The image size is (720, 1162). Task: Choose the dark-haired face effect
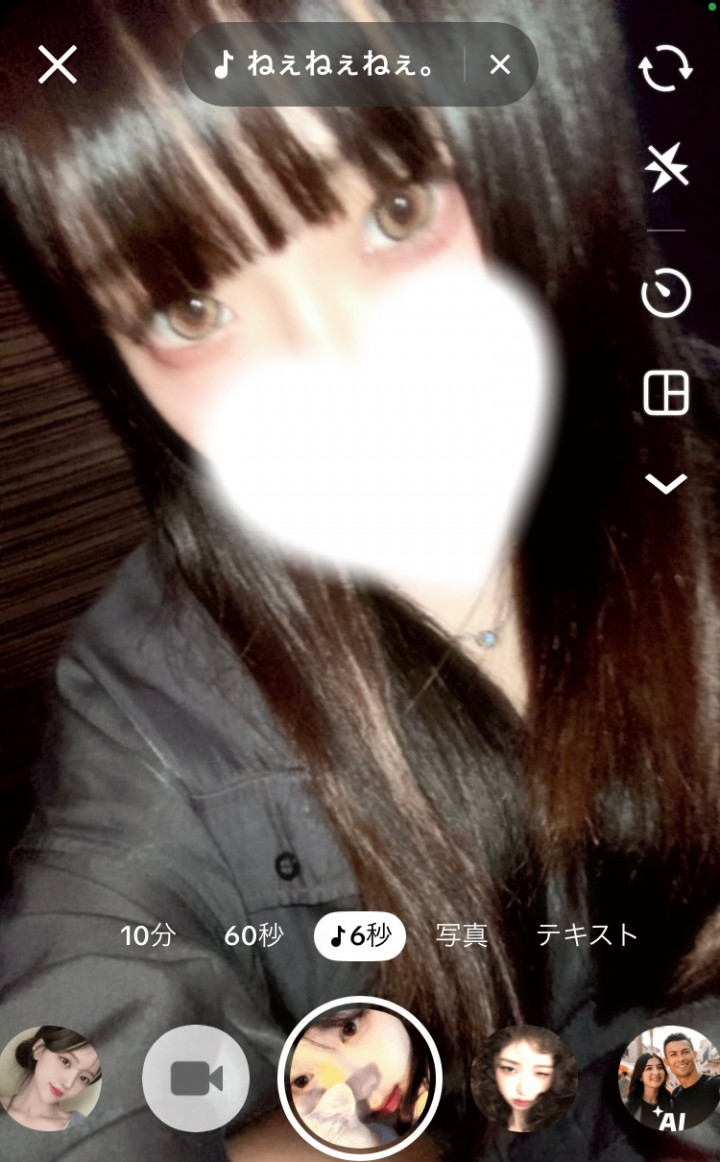click(x=524, y=1078)
